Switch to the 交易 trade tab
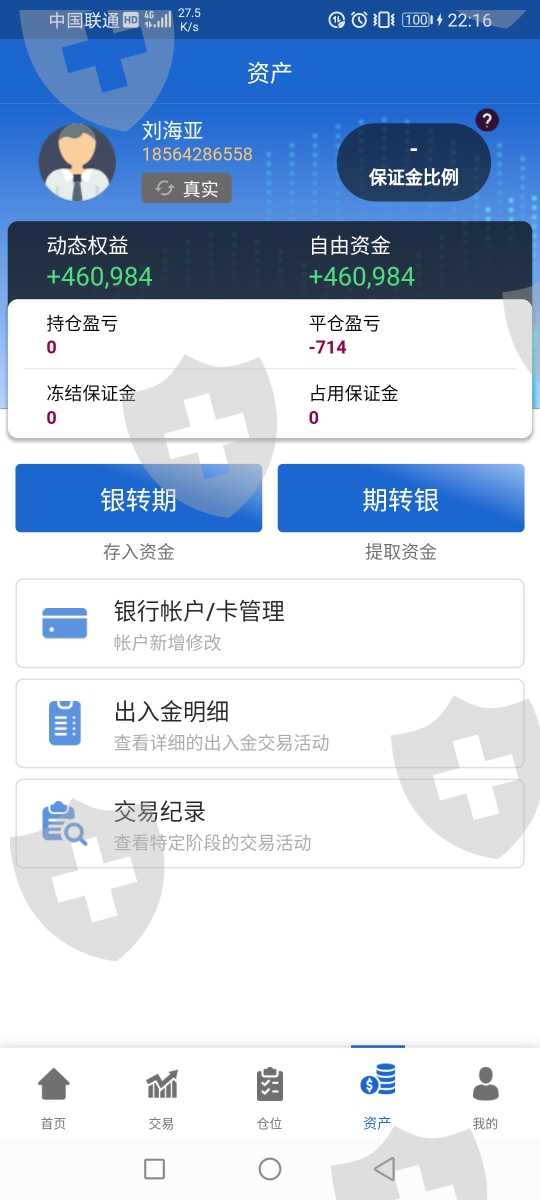 pyautogui.click(x=162, y=1097)
